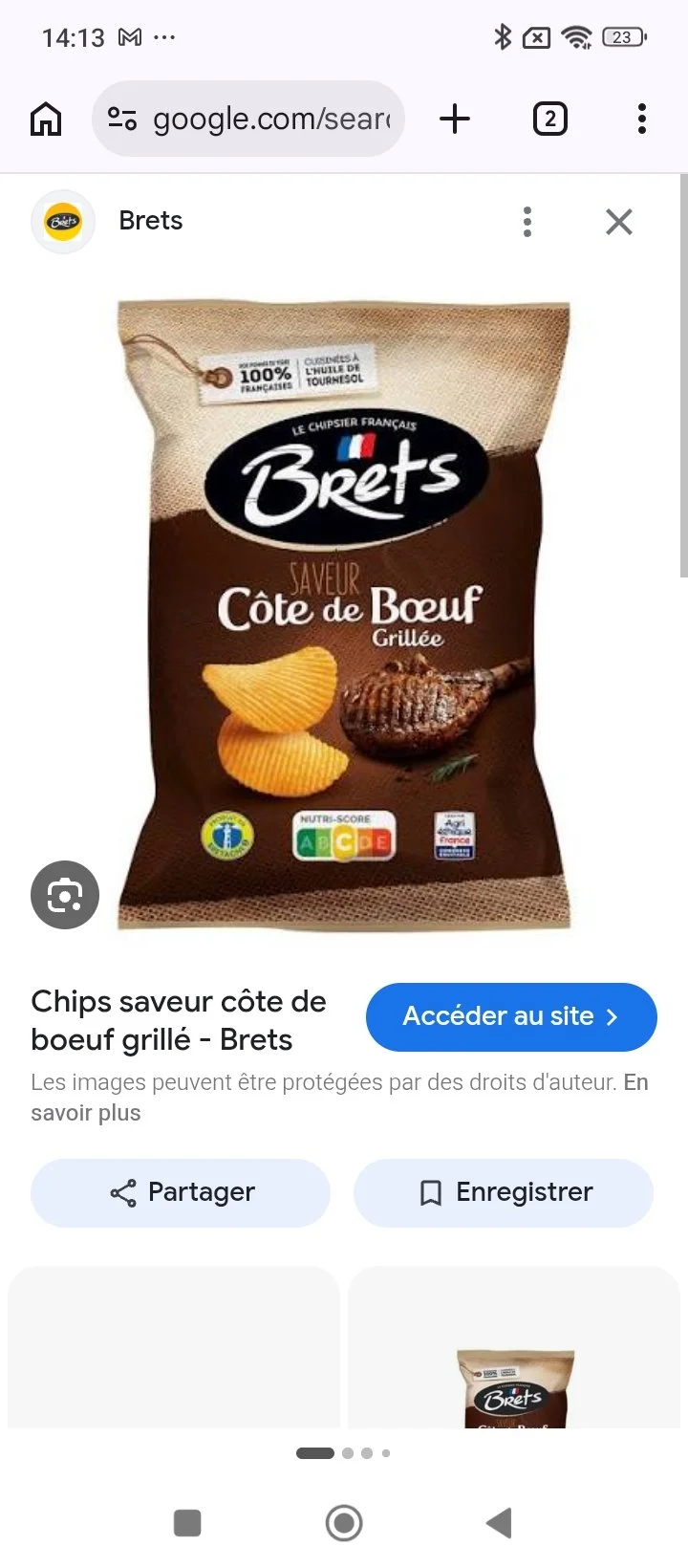The height and width of the screenshot is (1568, 688).
Task: Save the image with Enregistrer
Action: 504,1192
